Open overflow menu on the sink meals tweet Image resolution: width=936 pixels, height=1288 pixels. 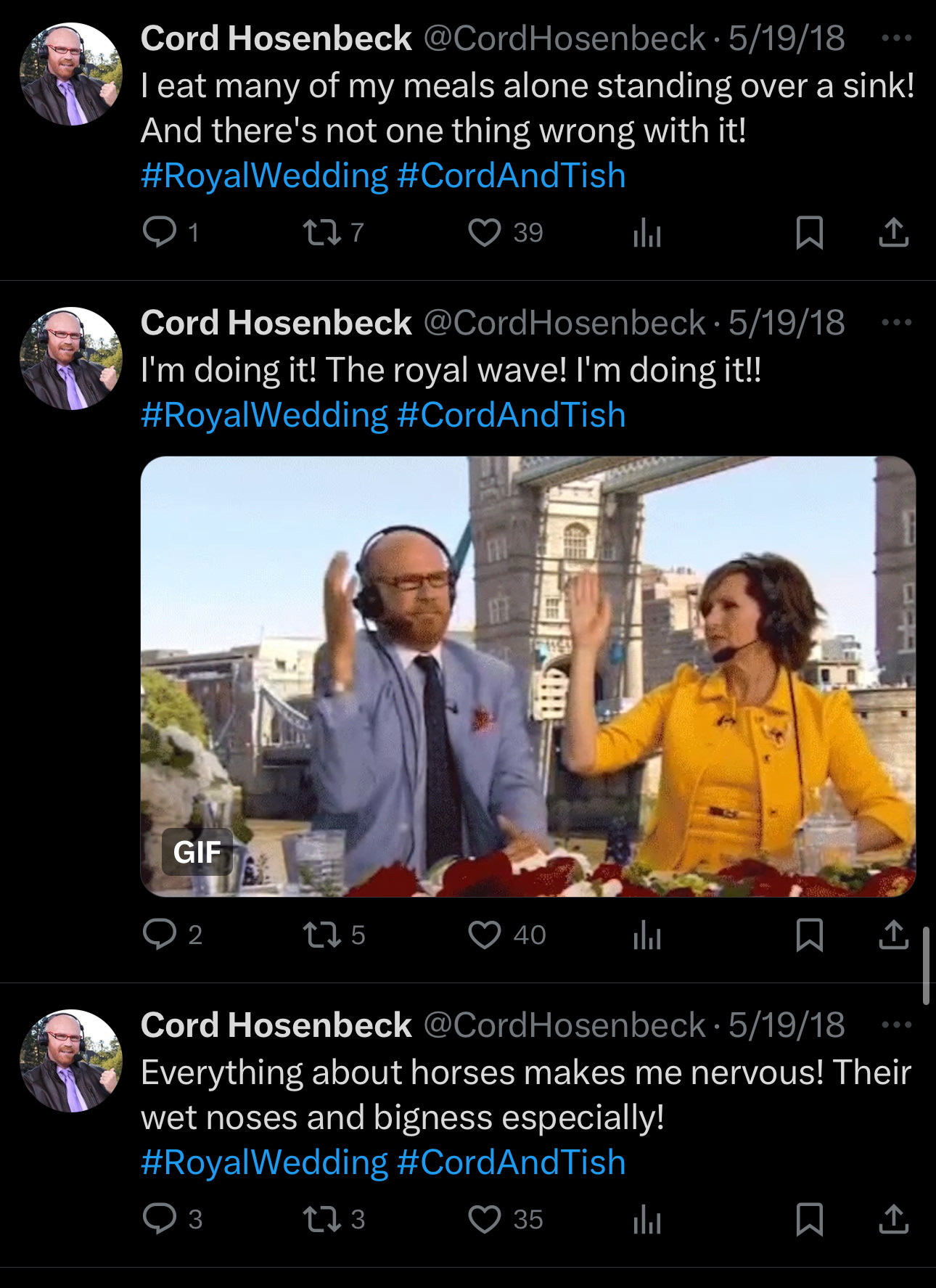(x=896, y=38)
